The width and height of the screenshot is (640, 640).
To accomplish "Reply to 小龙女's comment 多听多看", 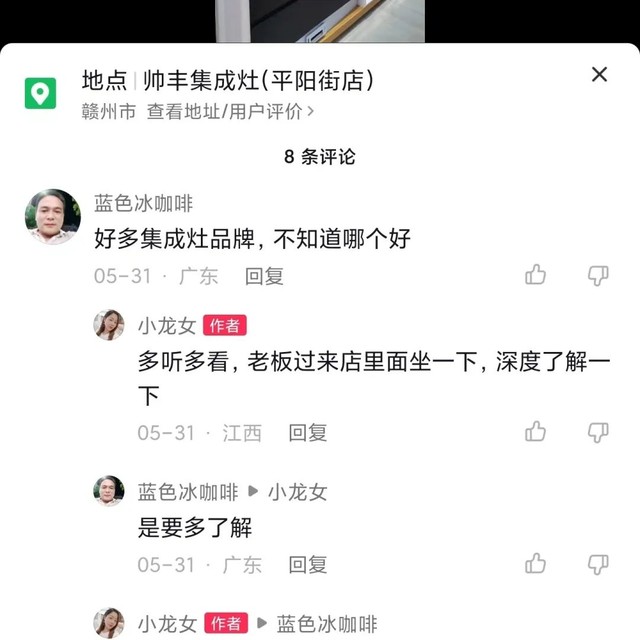I will pyautogui.click(x=308, y=433).
